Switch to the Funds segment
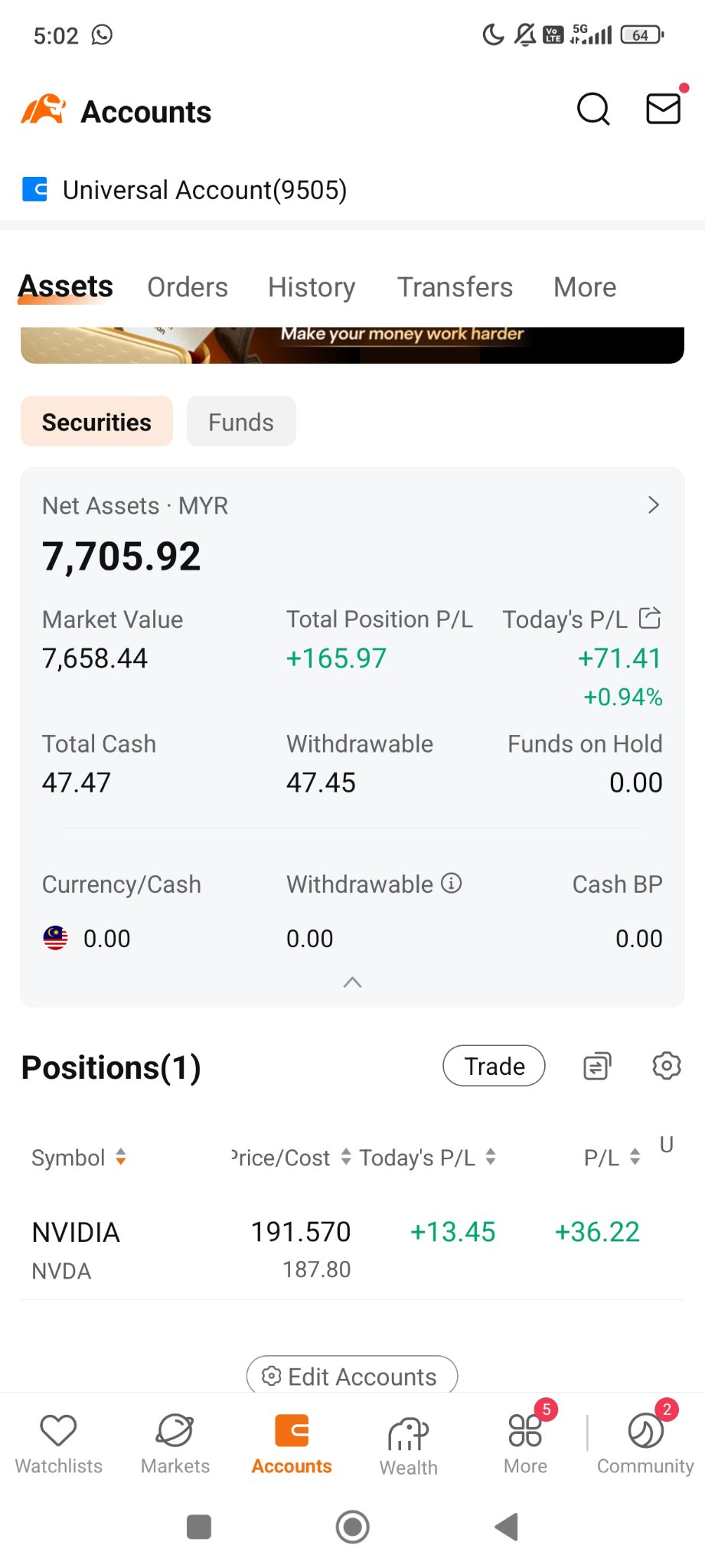The width and height of the screenshot is (705, 1568). (x=240, y=421)
